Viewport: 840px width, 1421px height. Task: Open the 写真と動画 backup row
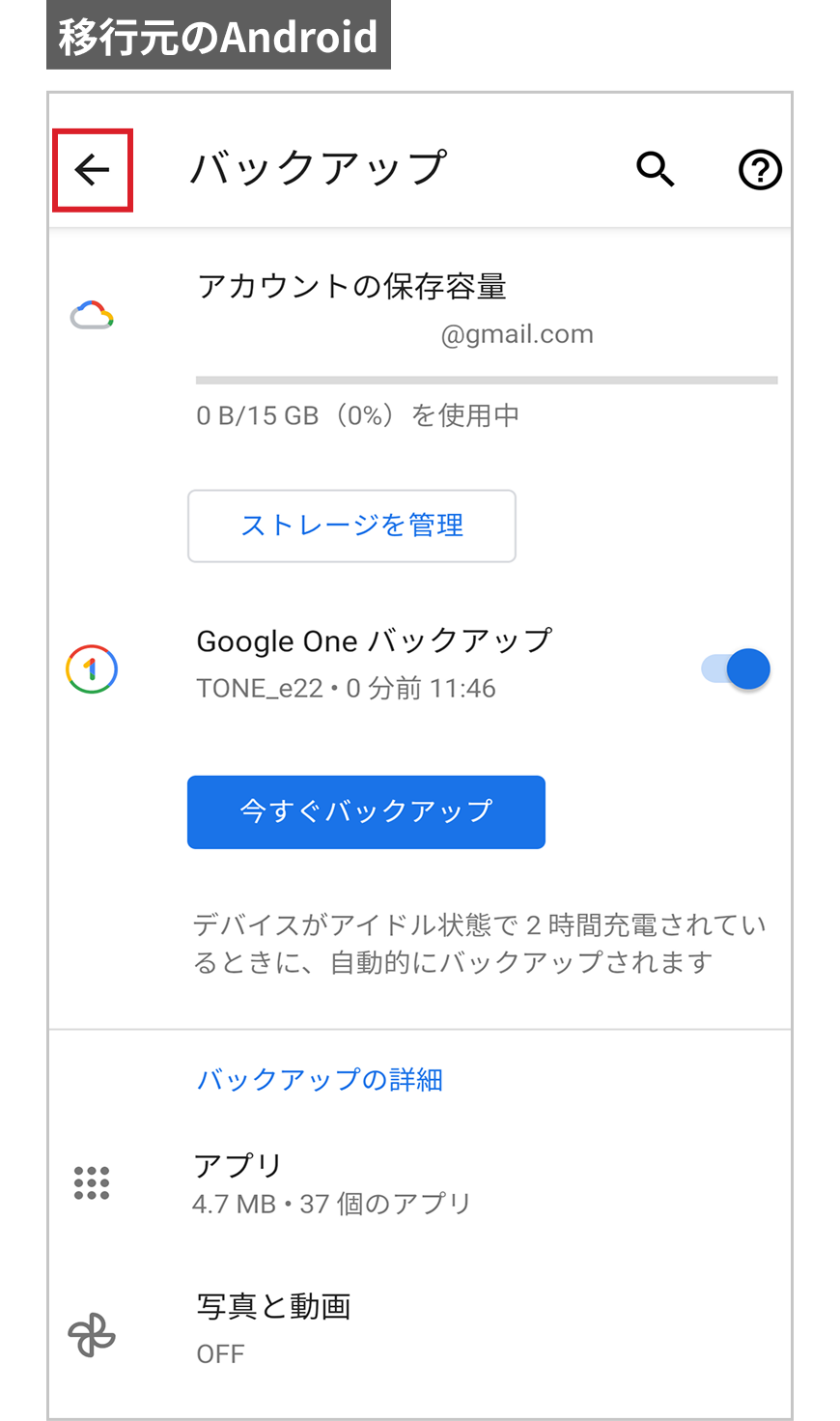tap(420, 1330)
